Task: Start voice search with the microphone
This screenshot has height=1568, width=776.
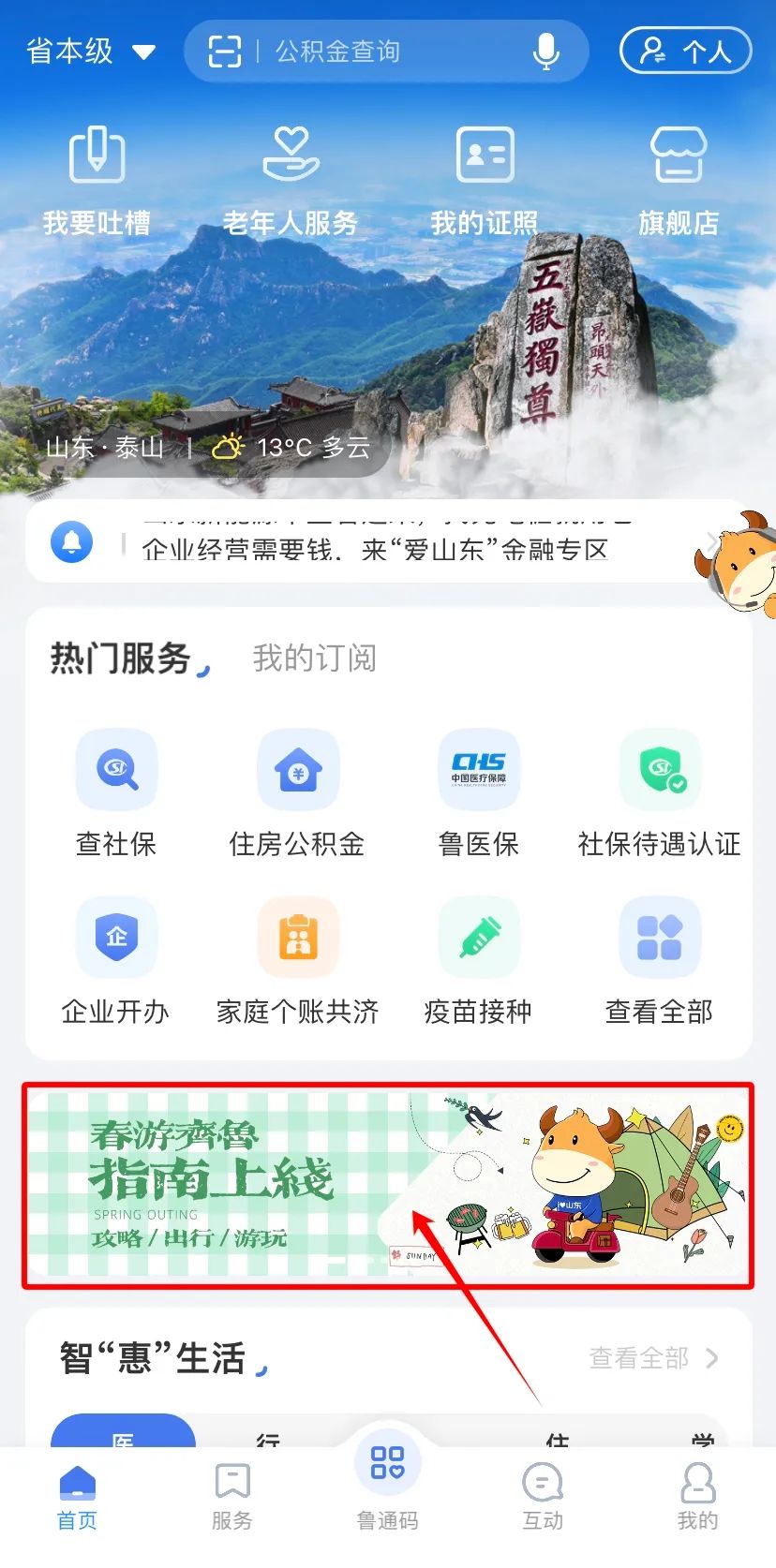Action: click(x=545, y=51)
